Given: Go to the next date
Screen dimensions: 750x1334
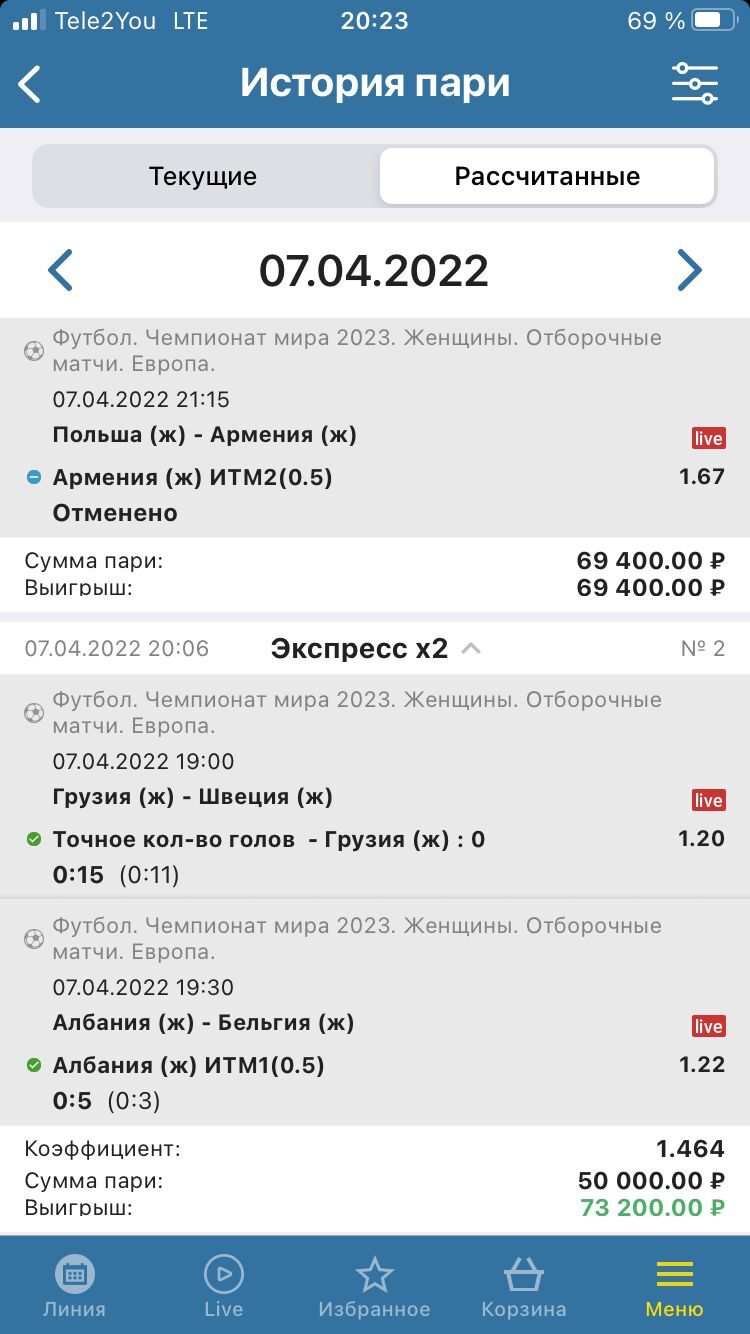Looking at the screenshot, I should click(689, 270).
